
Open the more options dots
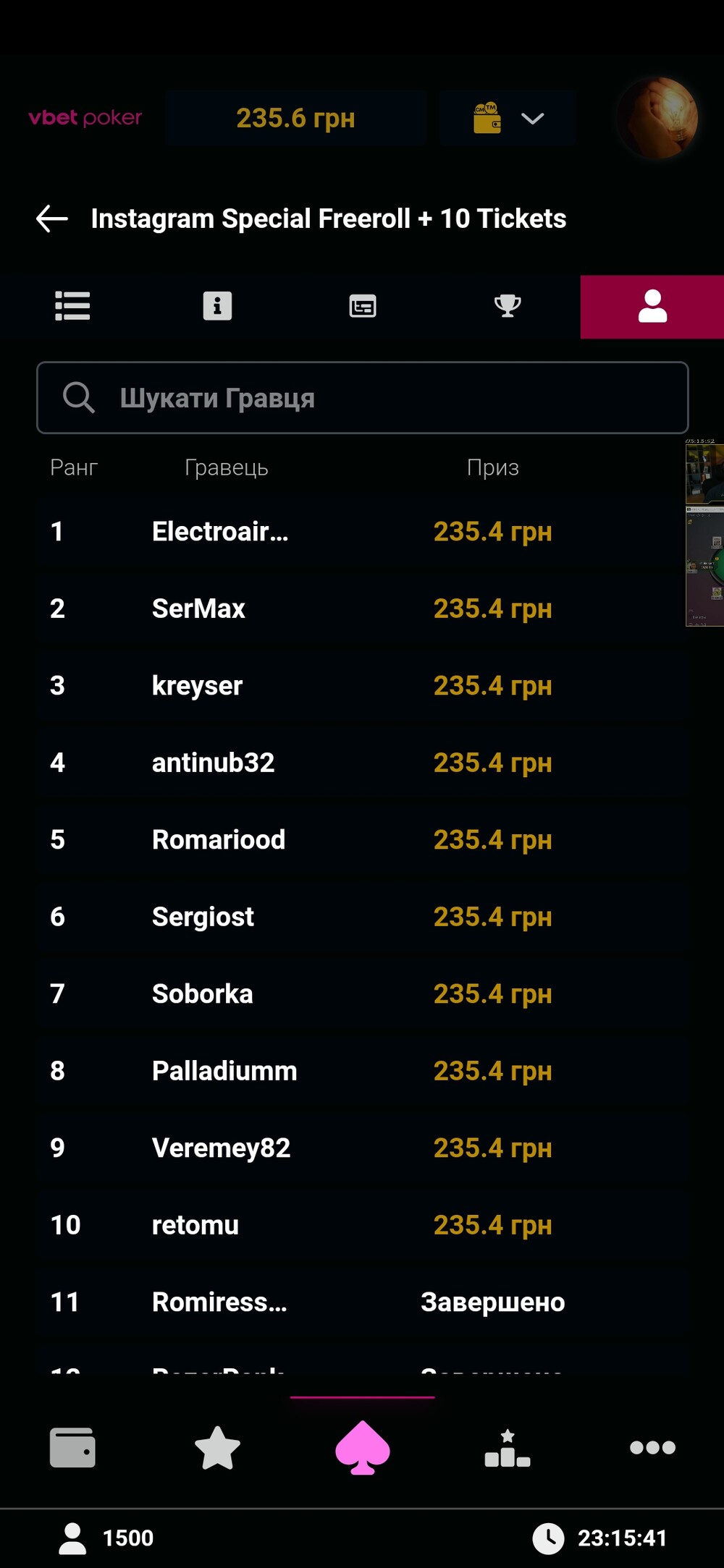coord(652,1447)
